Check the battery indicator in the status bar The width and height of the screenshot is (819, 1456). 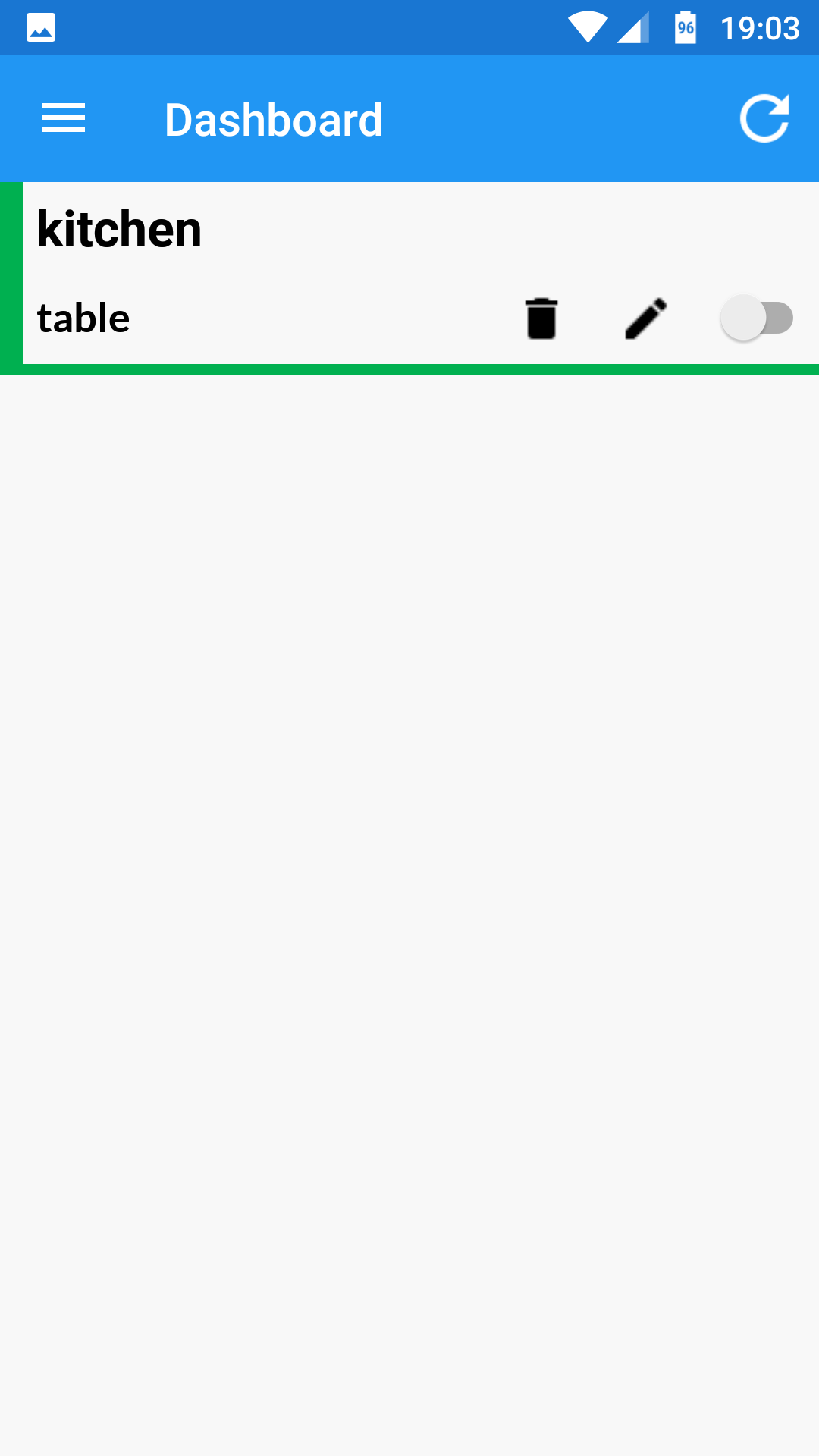pos(683,27)
